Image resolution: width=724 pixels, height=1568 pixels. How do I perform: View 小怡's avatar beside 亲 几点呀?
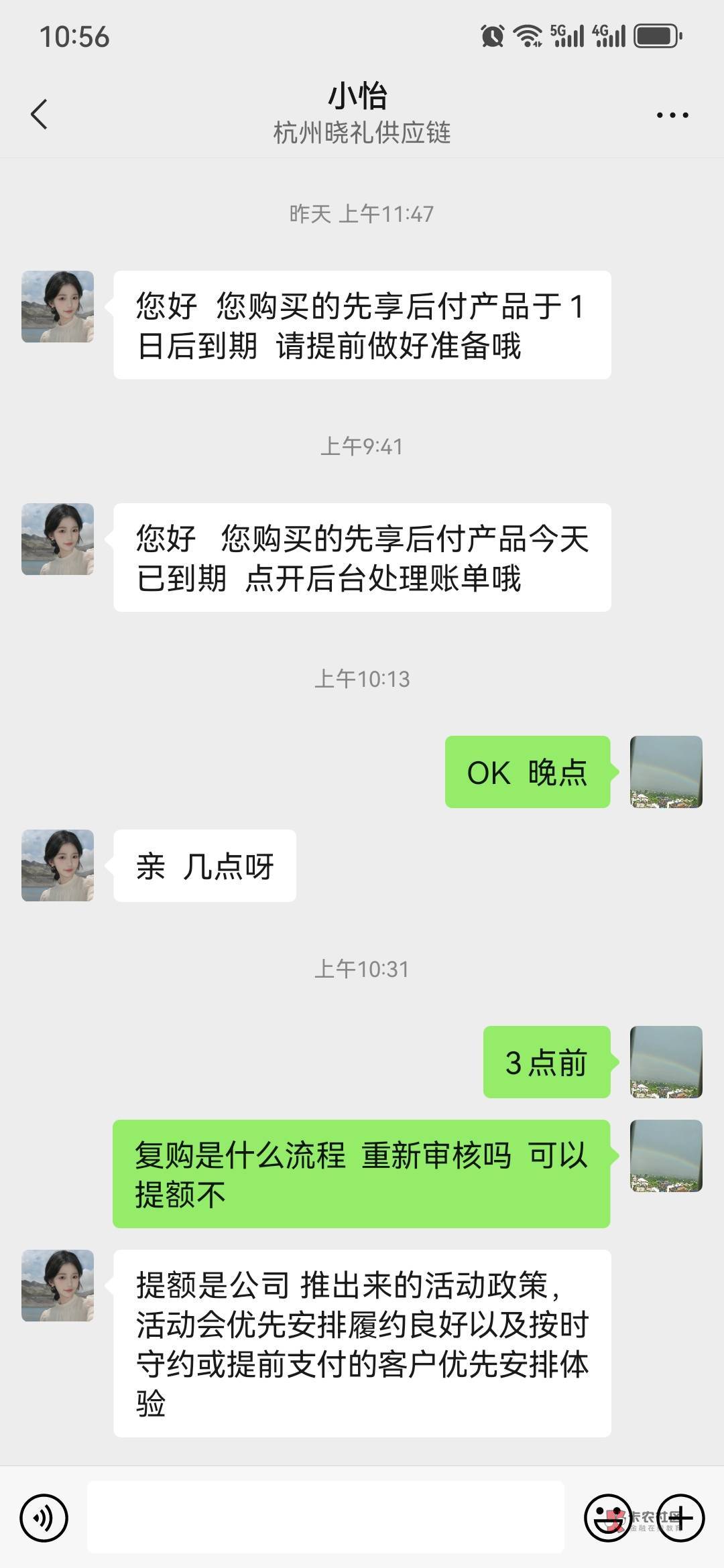click(x=58, y=866)
